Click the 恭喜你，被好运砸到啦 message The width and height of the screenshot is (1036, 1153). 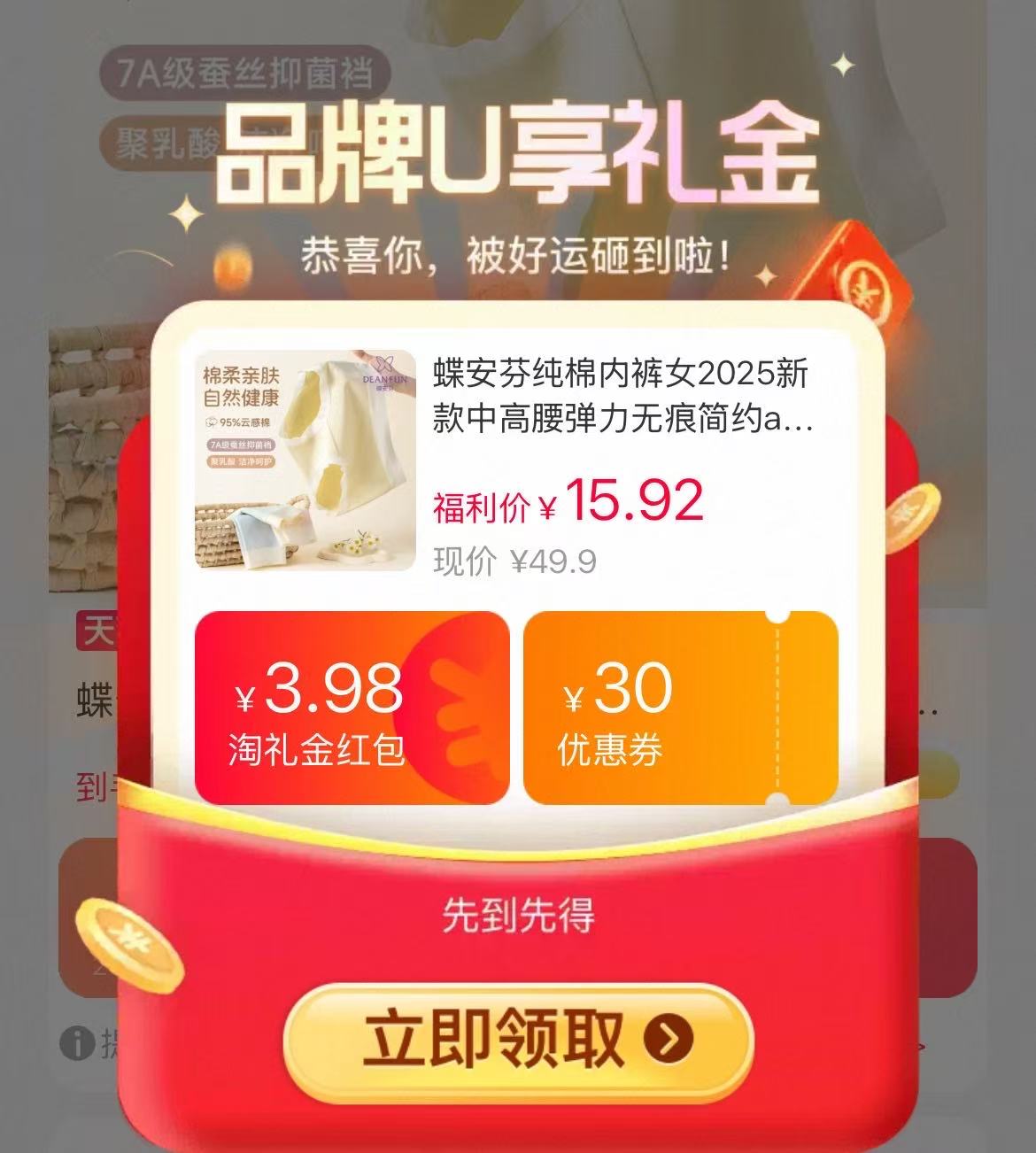(518, 255)
